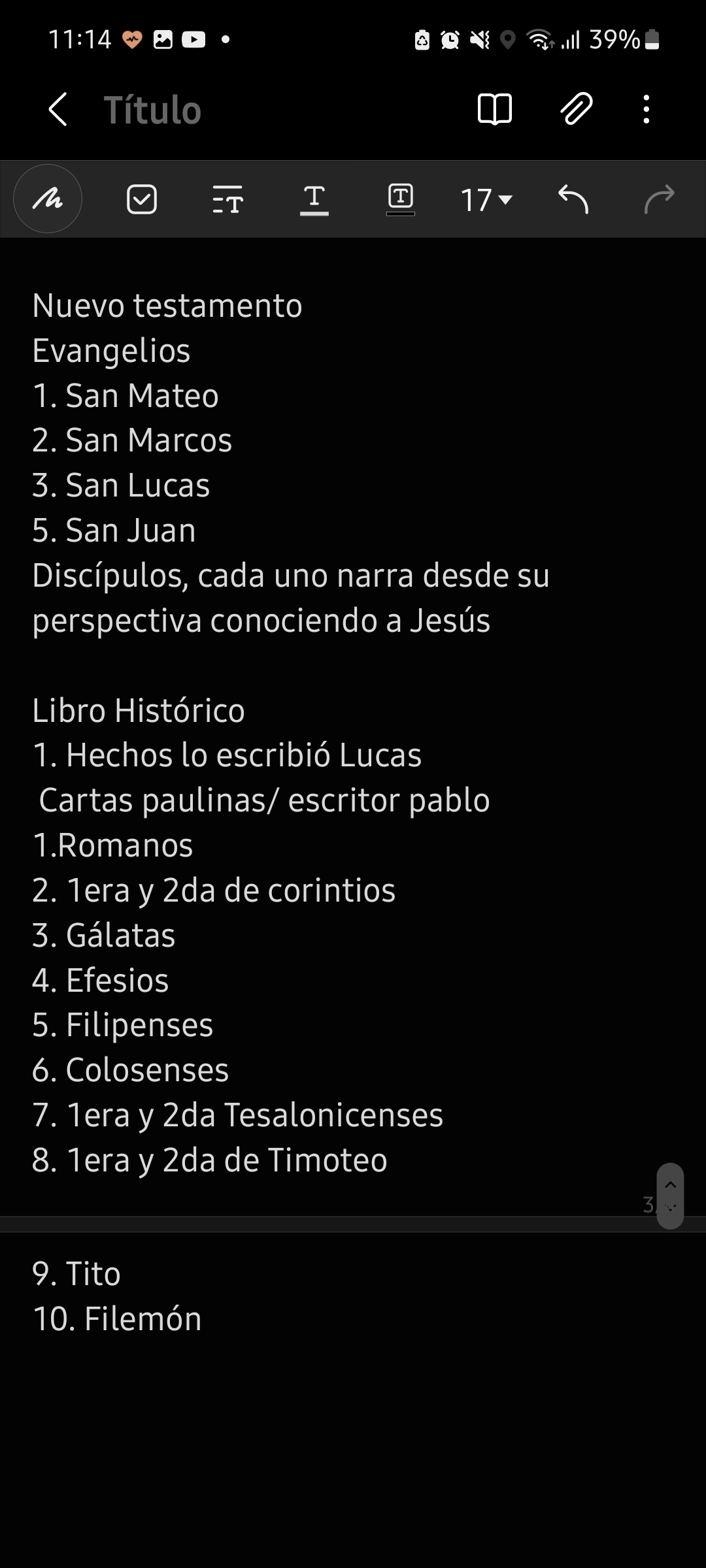Switch to reading mode book icon

(495, 109)
